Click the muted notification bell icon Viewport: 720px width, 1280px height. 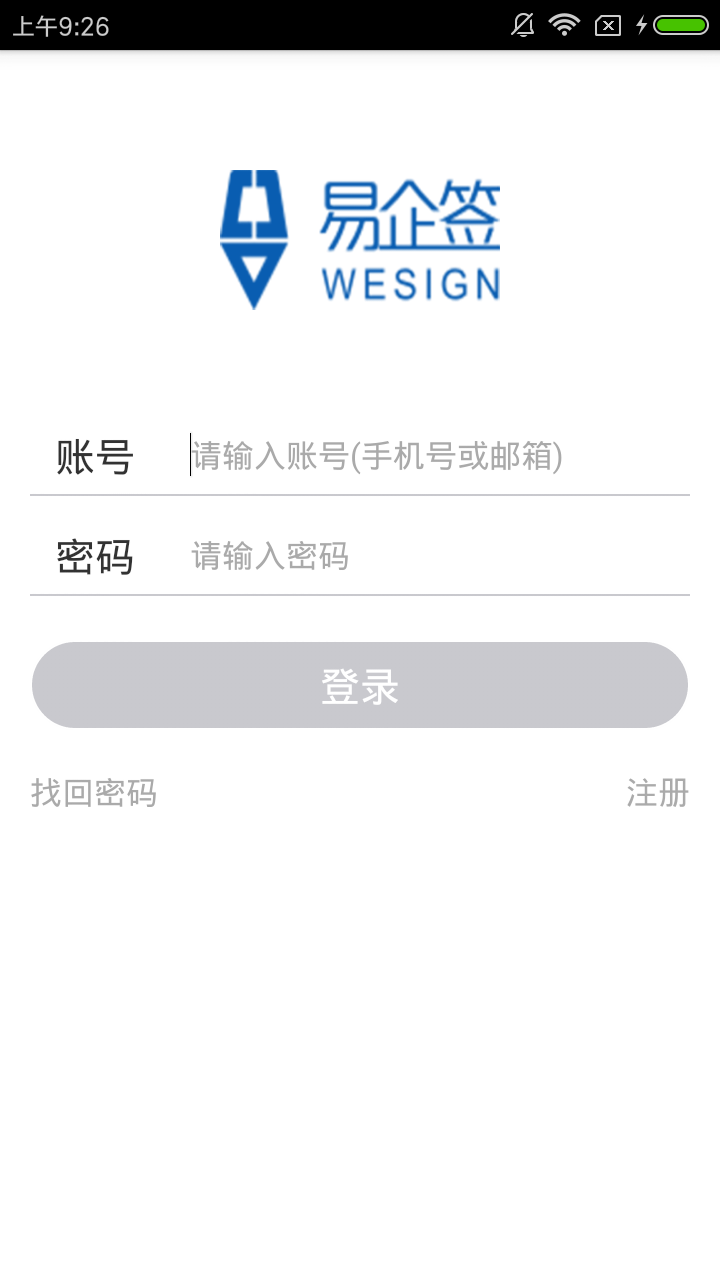pos(521,25)
